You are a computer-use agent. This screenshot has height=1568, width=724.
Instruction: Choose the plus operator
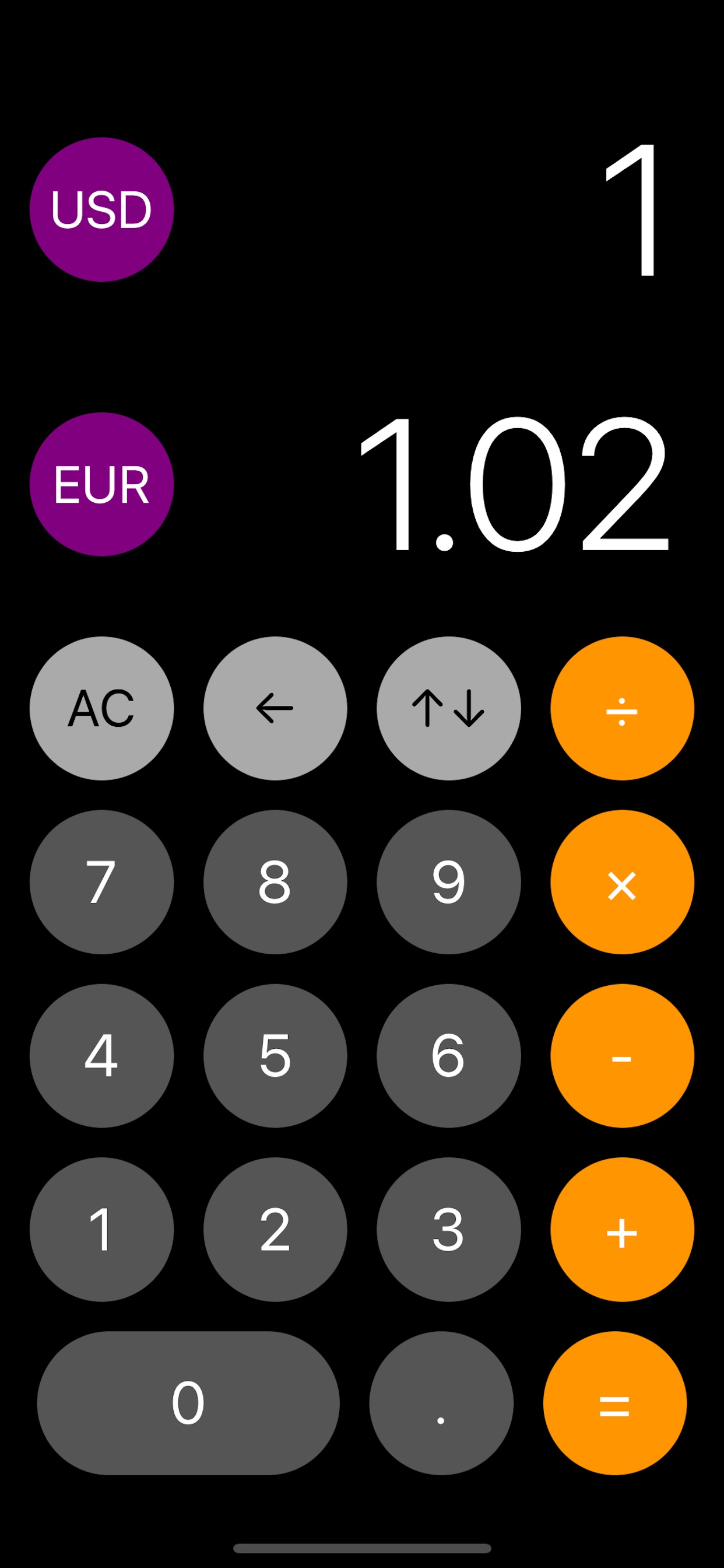pyautogui.click(x=622, y=1229)
